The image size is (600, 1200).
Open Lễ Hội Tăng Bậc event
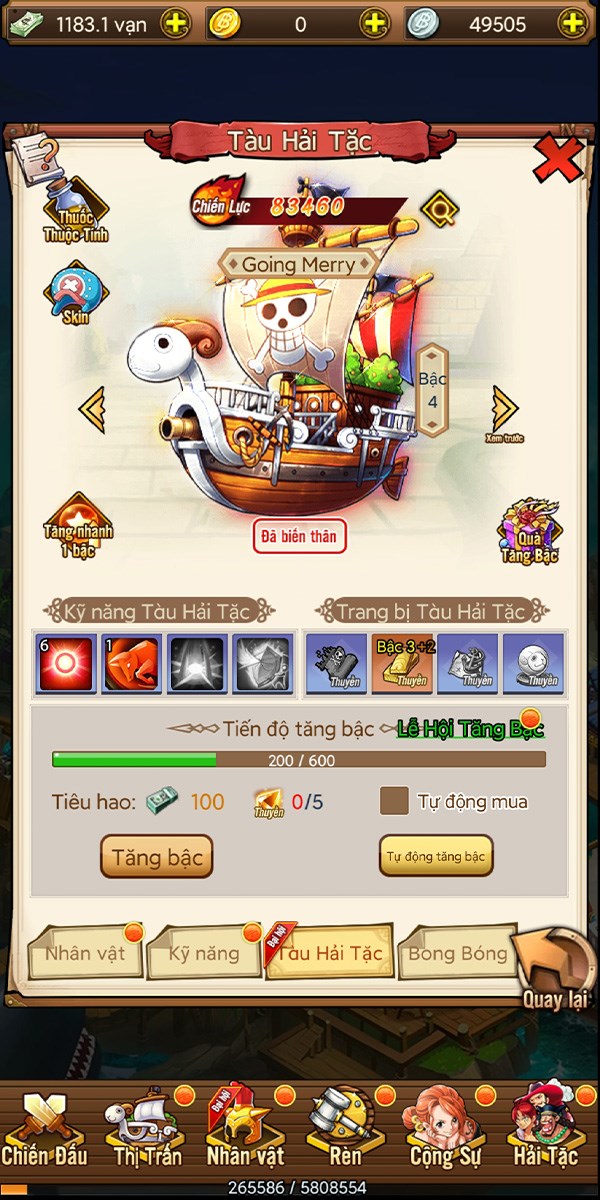470,728
